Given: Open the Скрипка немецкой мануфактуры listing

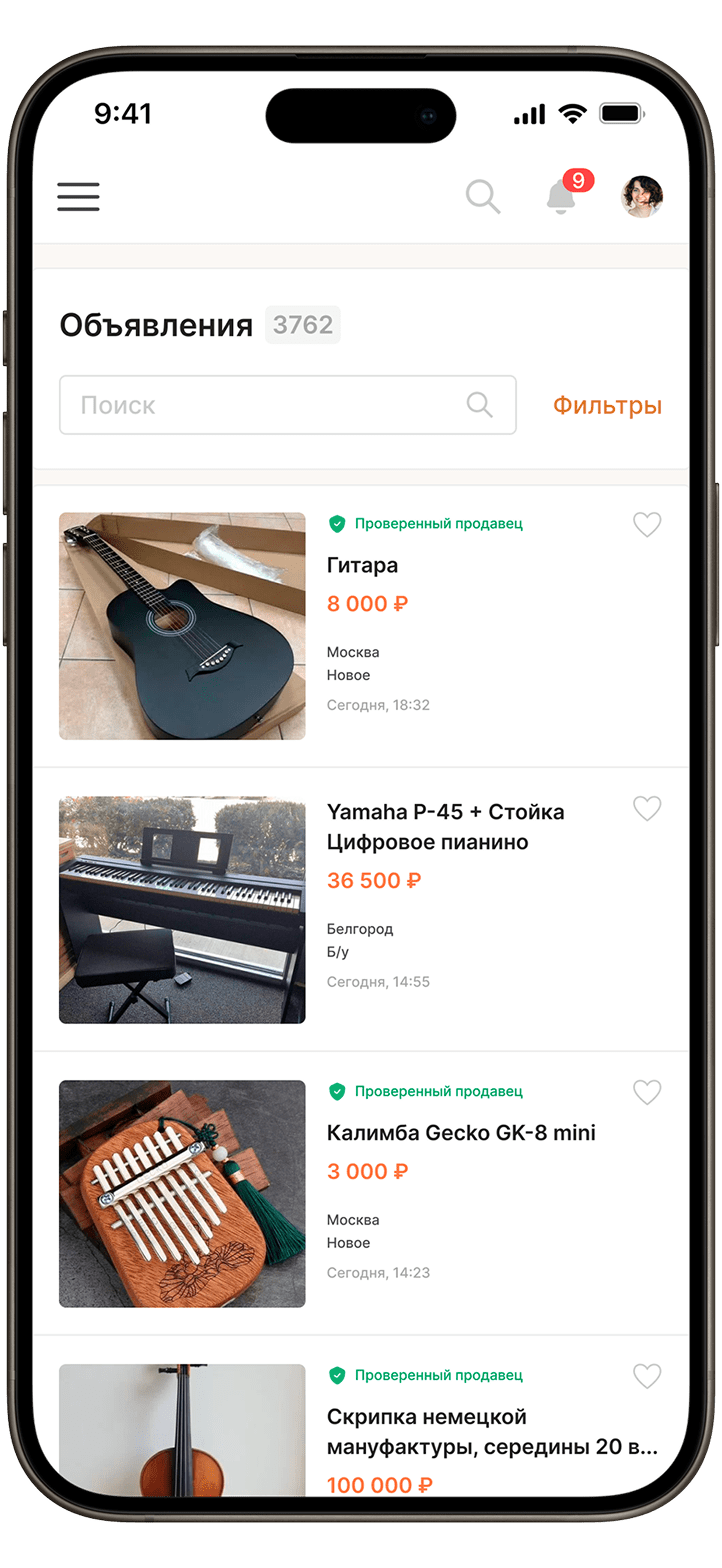Looking at the screenshot, I should tap(491, 1432).
